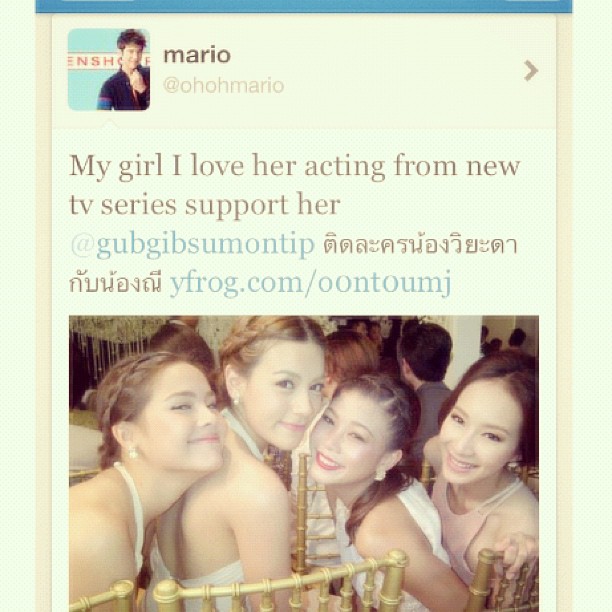Screen dimensions: 612x612
Task: Tap mario's profile picture
Action: [x=108, y=70]
